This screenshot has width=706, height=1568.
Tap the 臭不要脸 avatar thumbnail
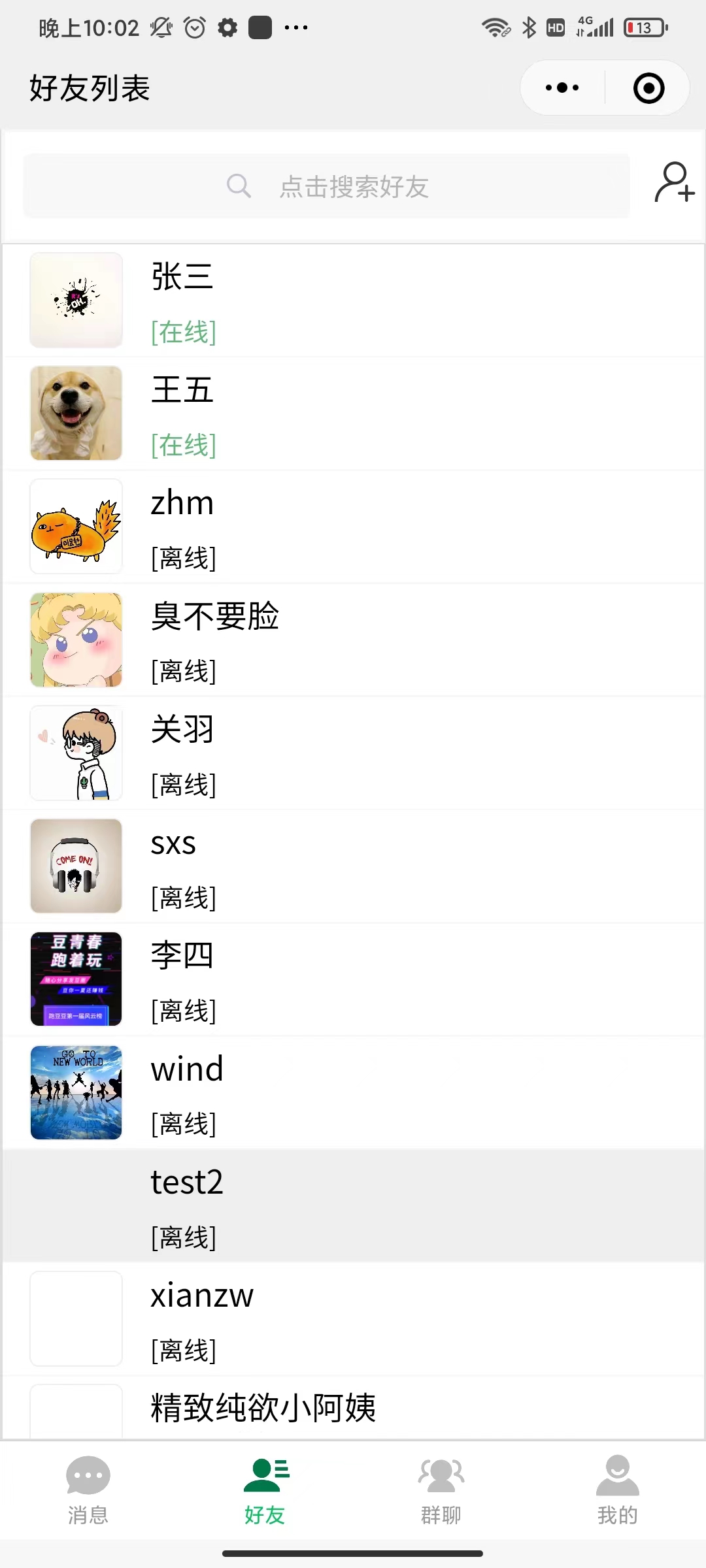(76, 640)
